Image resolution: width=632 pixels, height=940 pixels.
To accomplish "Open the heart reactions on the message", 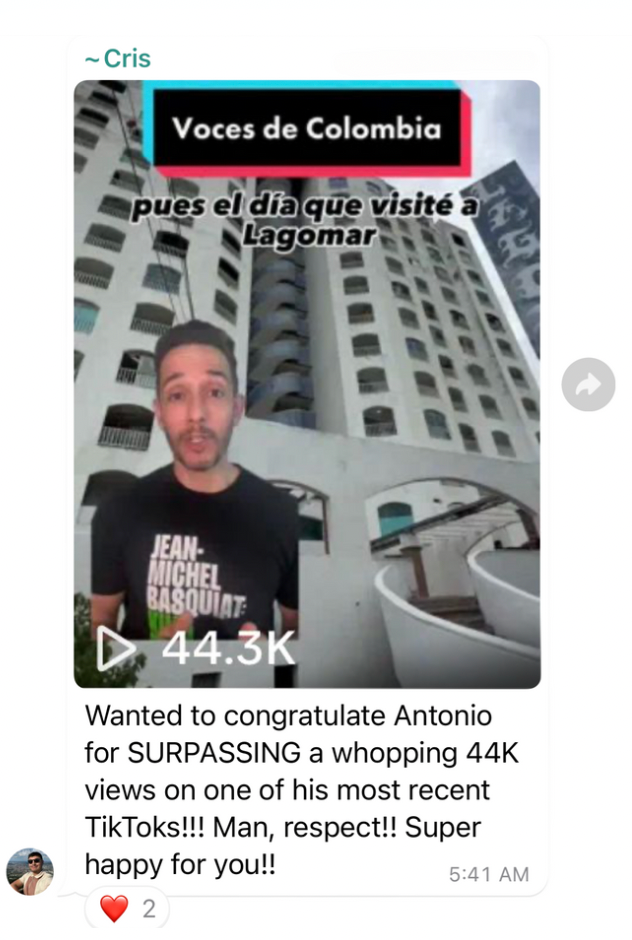I will (127, 909).
